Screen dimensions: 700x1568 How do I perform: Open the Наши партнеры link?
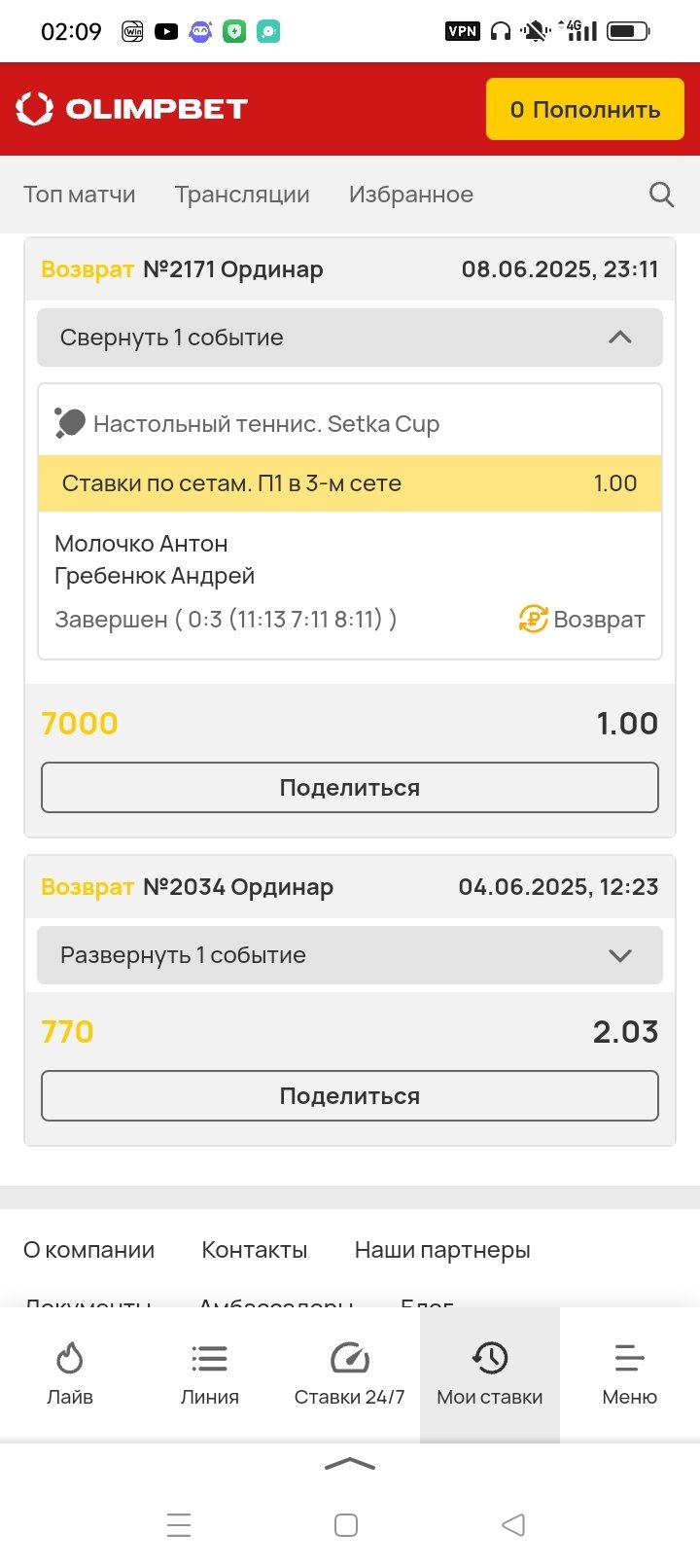point(442,1250)
